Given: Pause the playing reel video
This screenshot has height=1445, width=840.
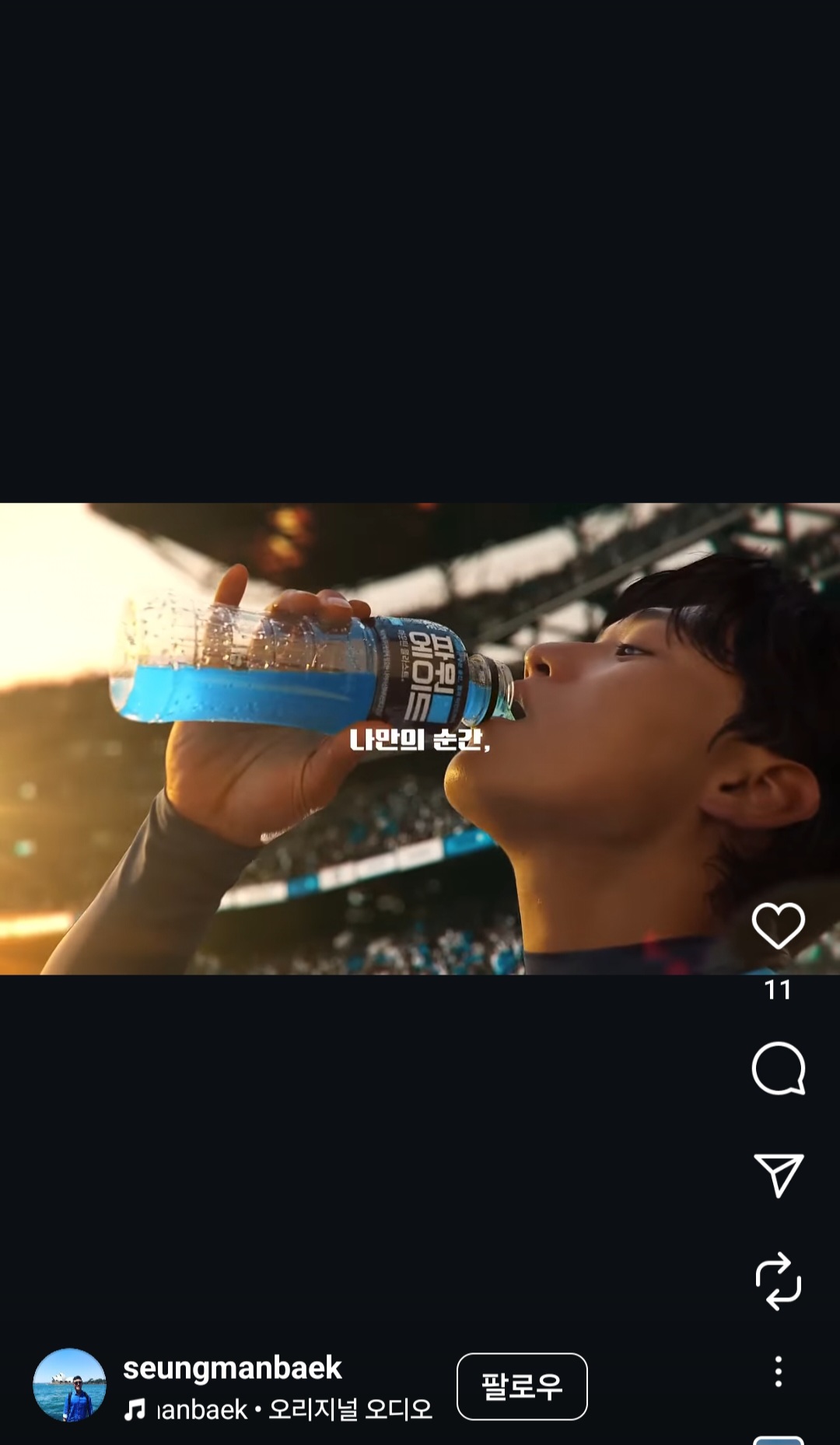Looking at the screenshot, I should pyautogui.click(x=420, y=738).
